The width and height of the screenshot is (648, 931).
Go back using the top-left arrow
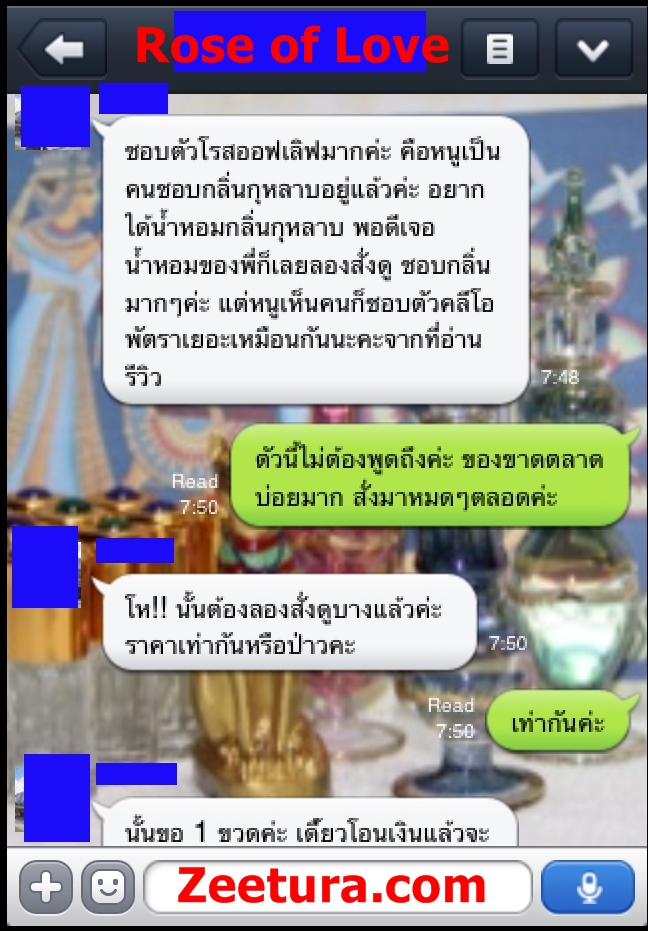click(x=63, y=48)
